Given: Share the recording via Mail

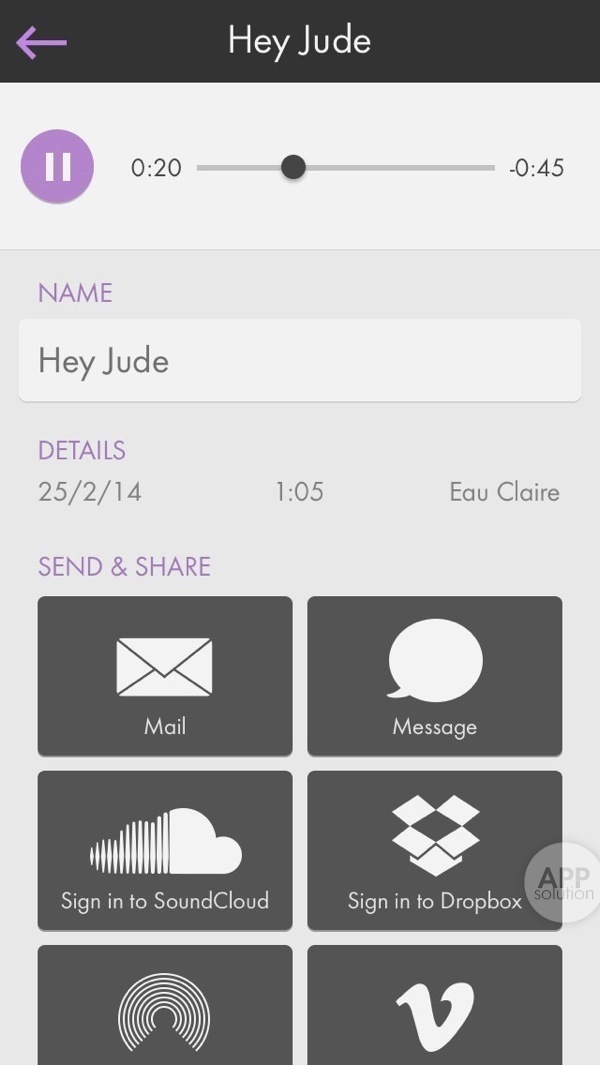Looking at the screenshot, I should tap(165, 676).
